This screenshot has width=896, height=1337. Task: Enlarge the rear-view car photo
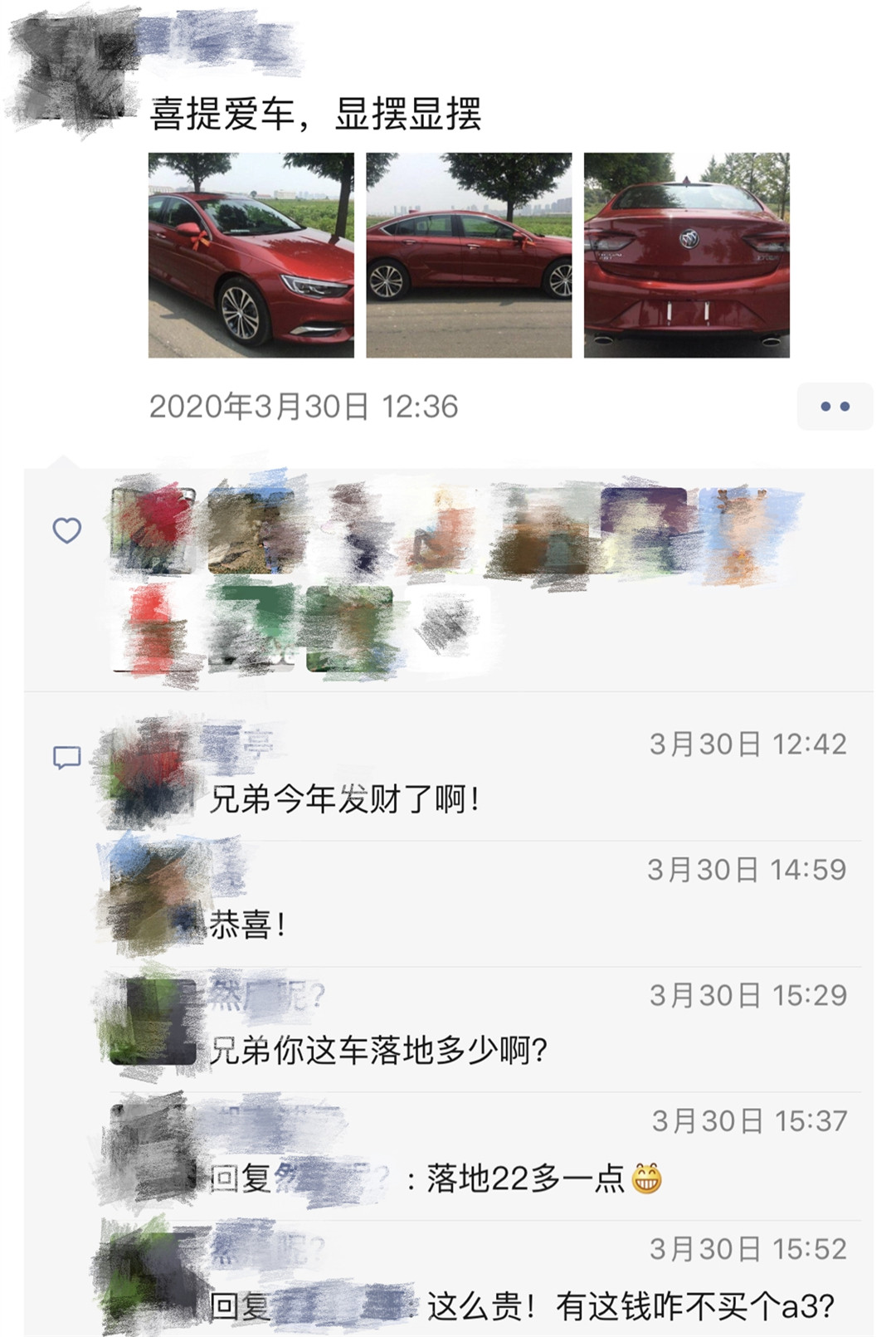click(687, 256)
